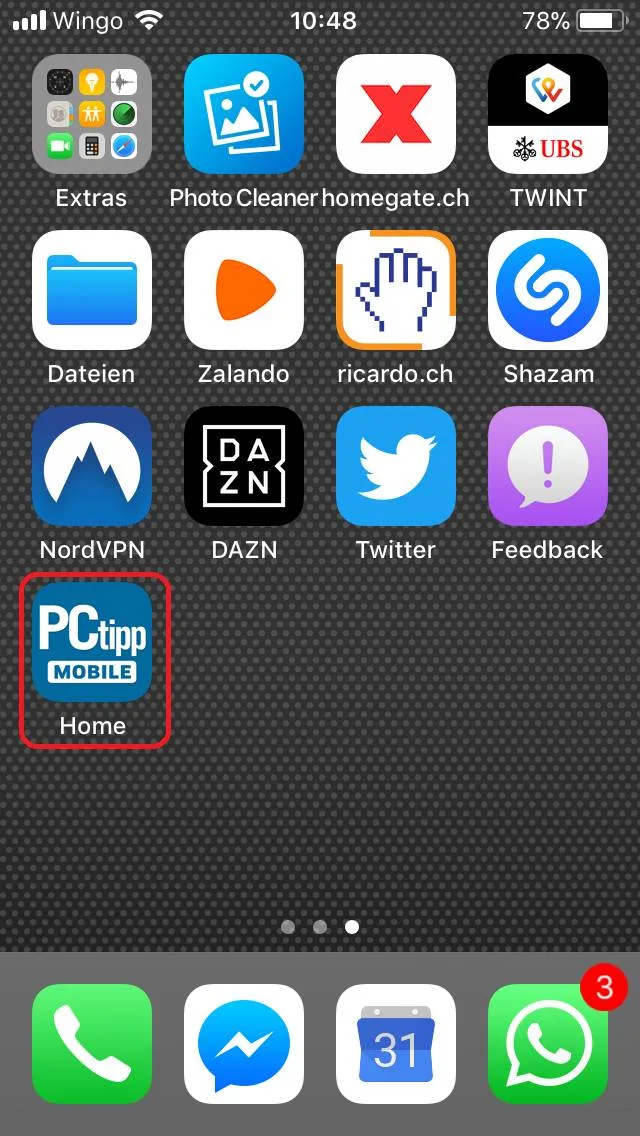
Task: Open the PCtipp Mobile Home shortcut
Action: click(x=92, y=642)
